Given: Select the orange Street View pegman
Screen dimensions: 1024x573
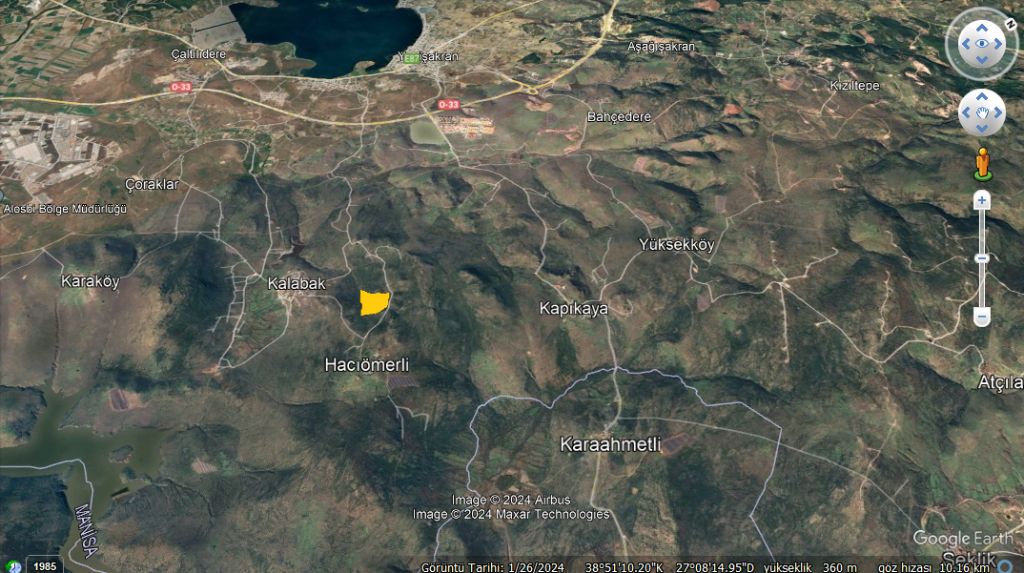Looking at the screenshot, I should click(x=982, y=163).
